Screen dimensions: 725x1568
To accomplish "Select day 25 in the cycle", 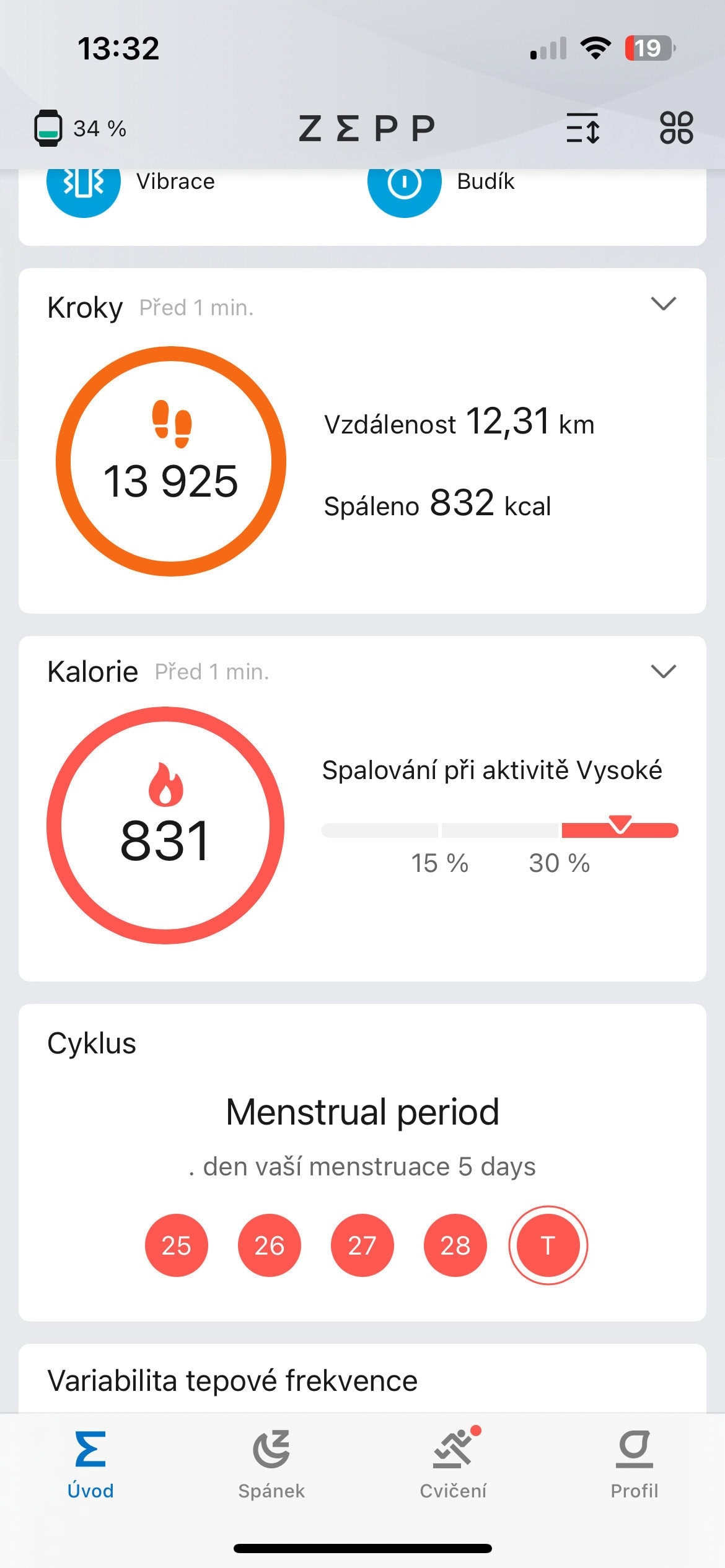I will 177,1245.
